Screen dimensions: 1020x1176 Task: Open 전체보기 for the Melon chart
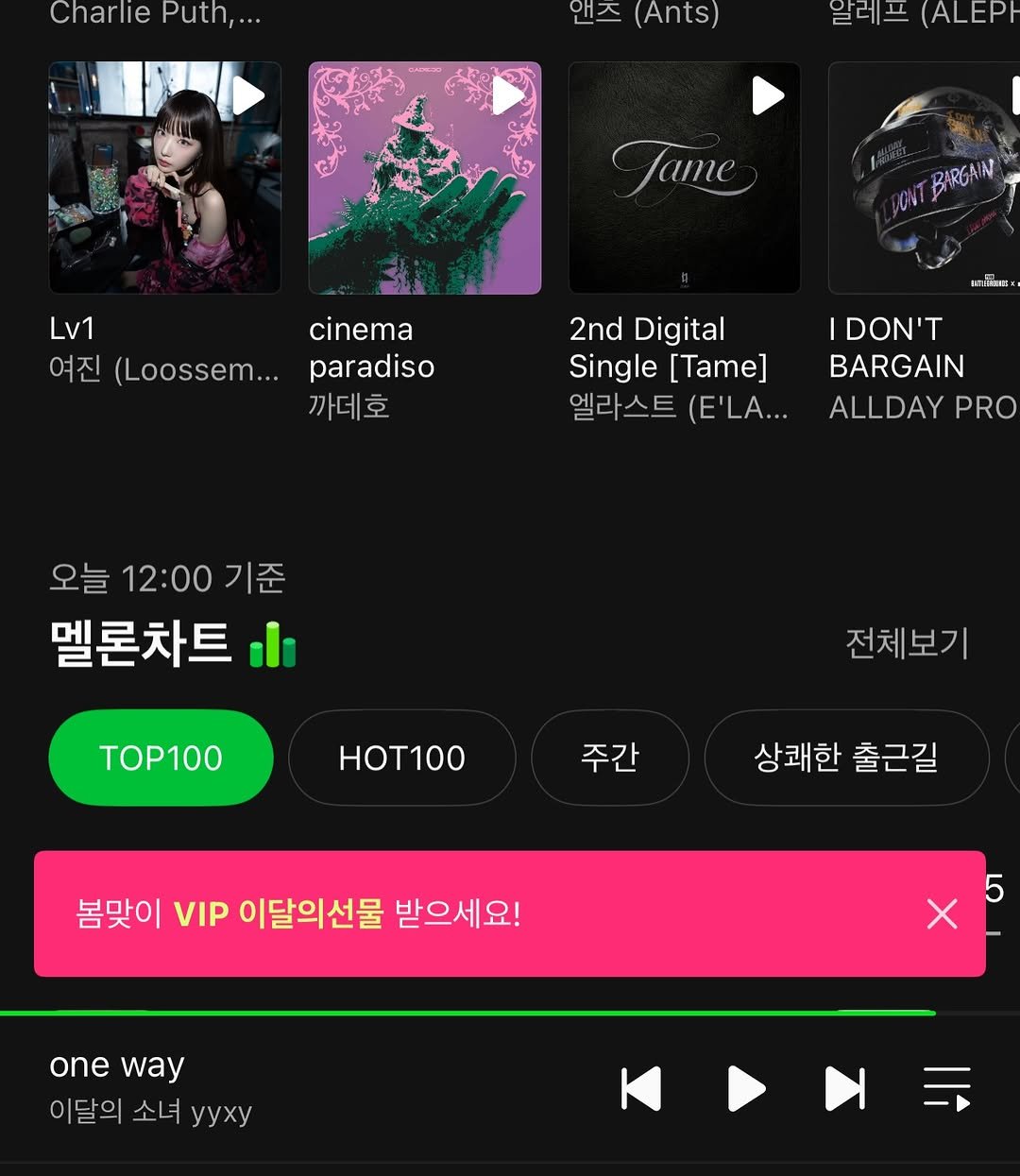907,643
